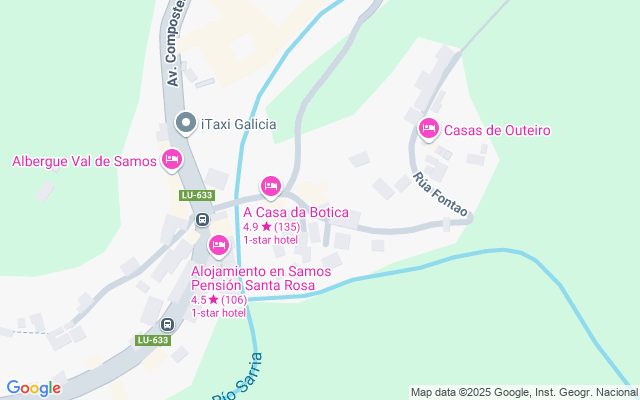Viewport: 640px width, 400px height.
Task: View the A Casa da Botica hotel marker
Action: 270,186
